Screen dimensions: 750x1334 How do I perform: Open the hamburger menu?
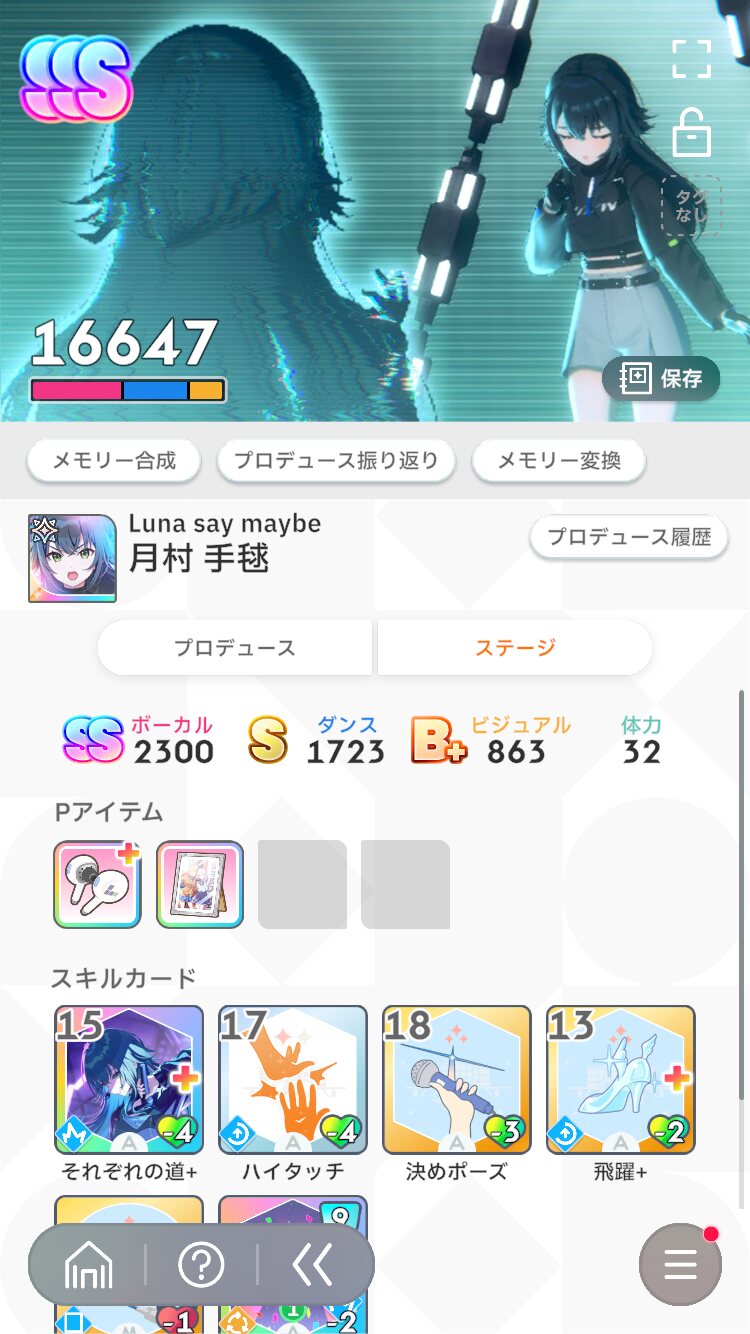click(x=680, y=1265)
